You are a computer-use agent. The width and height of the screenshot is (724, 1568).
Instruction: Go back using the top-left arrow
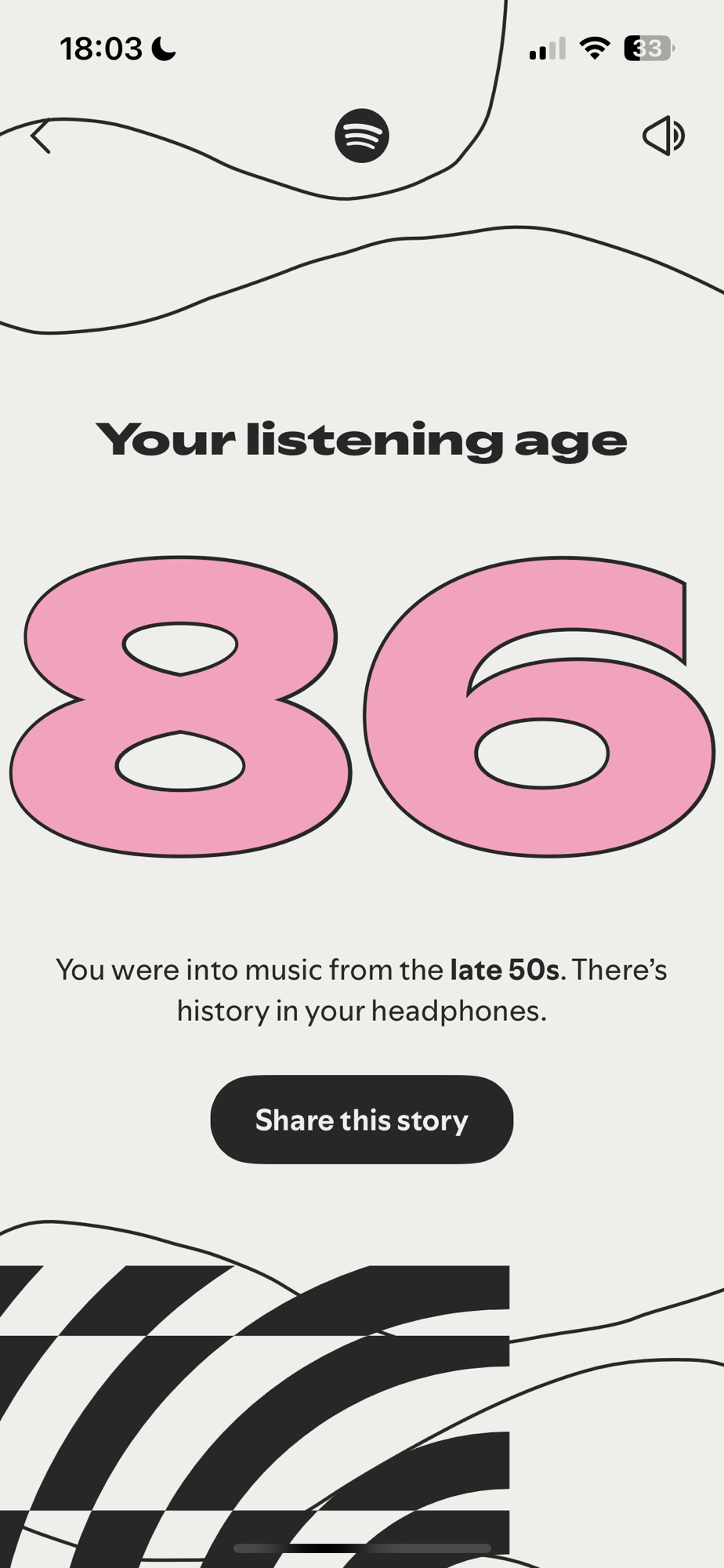[x=41, y=136]
